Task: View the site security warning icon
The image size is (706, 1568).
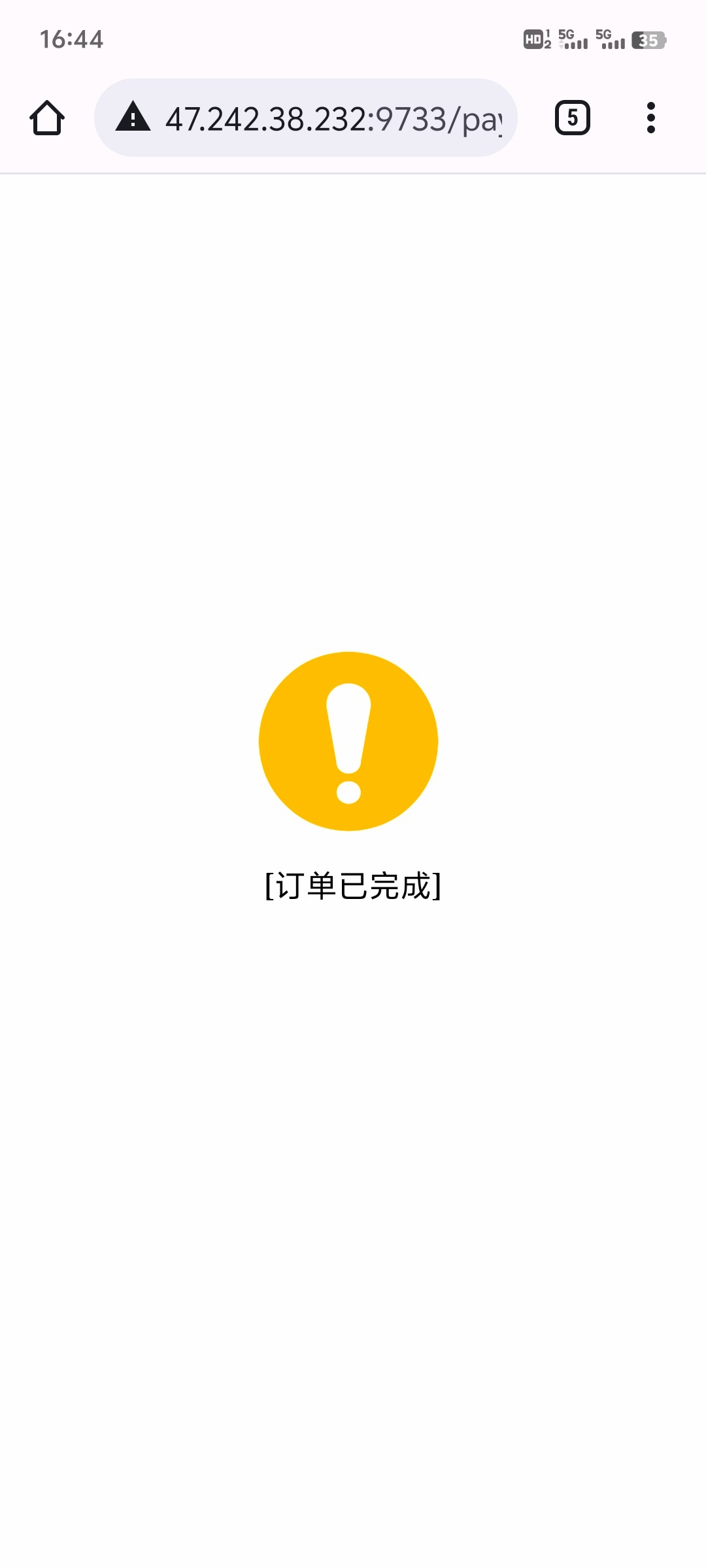Action: pos(133,118)
